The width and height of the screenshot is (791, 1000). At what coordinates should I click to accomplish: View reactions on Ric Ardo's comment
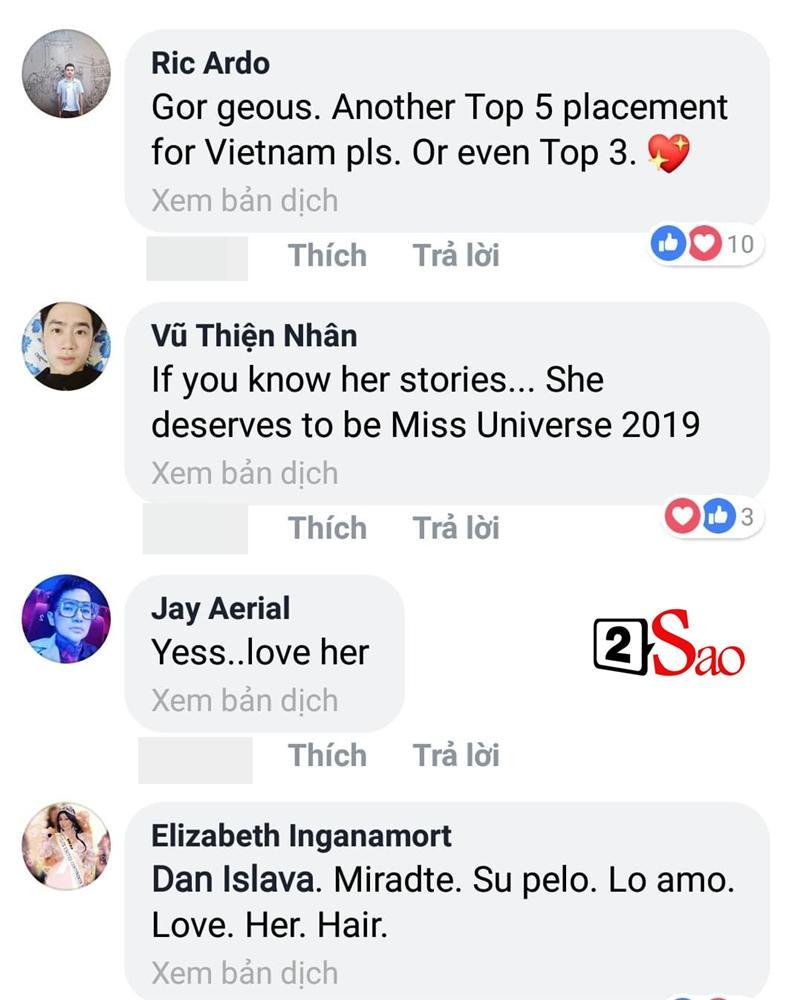click(x=706, y=244)
